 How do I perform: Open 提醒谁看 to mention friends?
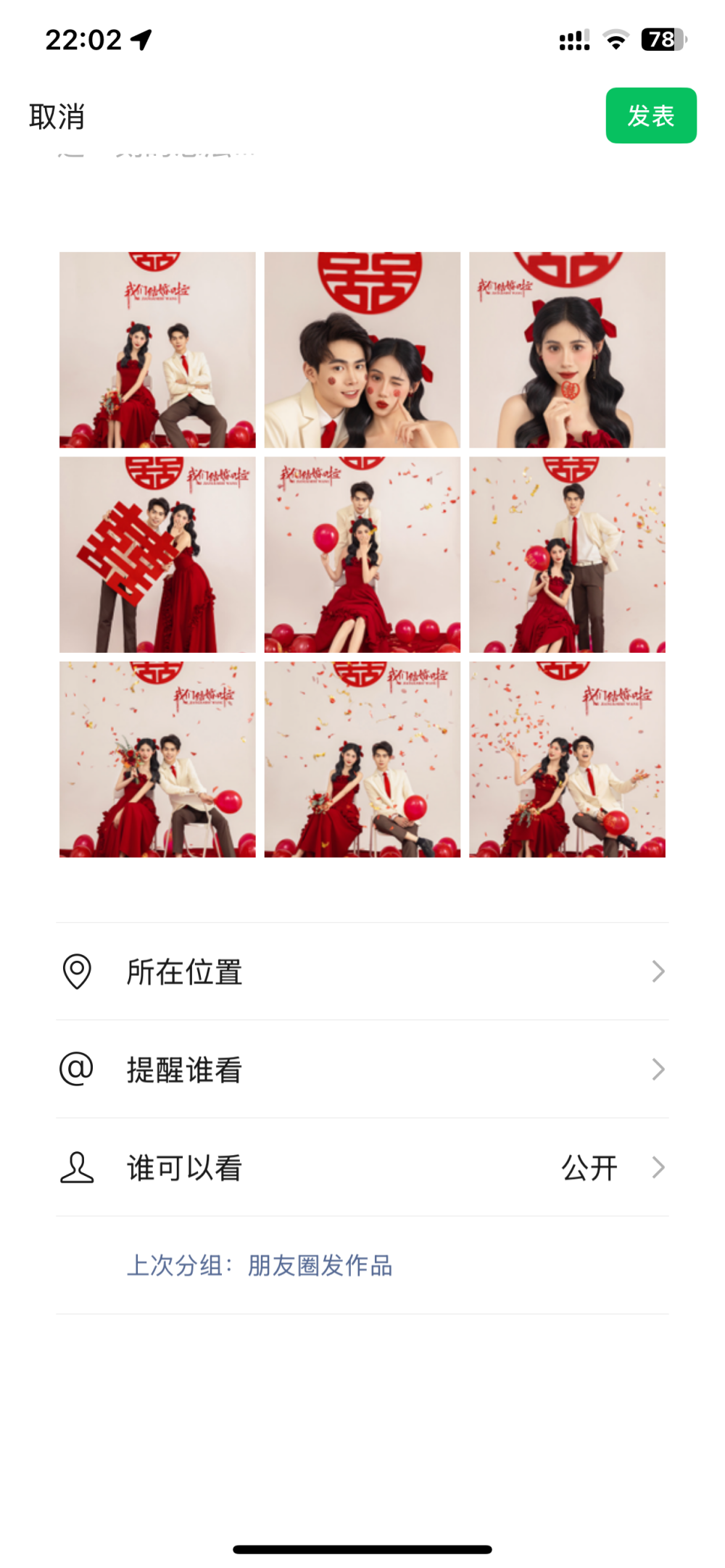(362, 1069)
